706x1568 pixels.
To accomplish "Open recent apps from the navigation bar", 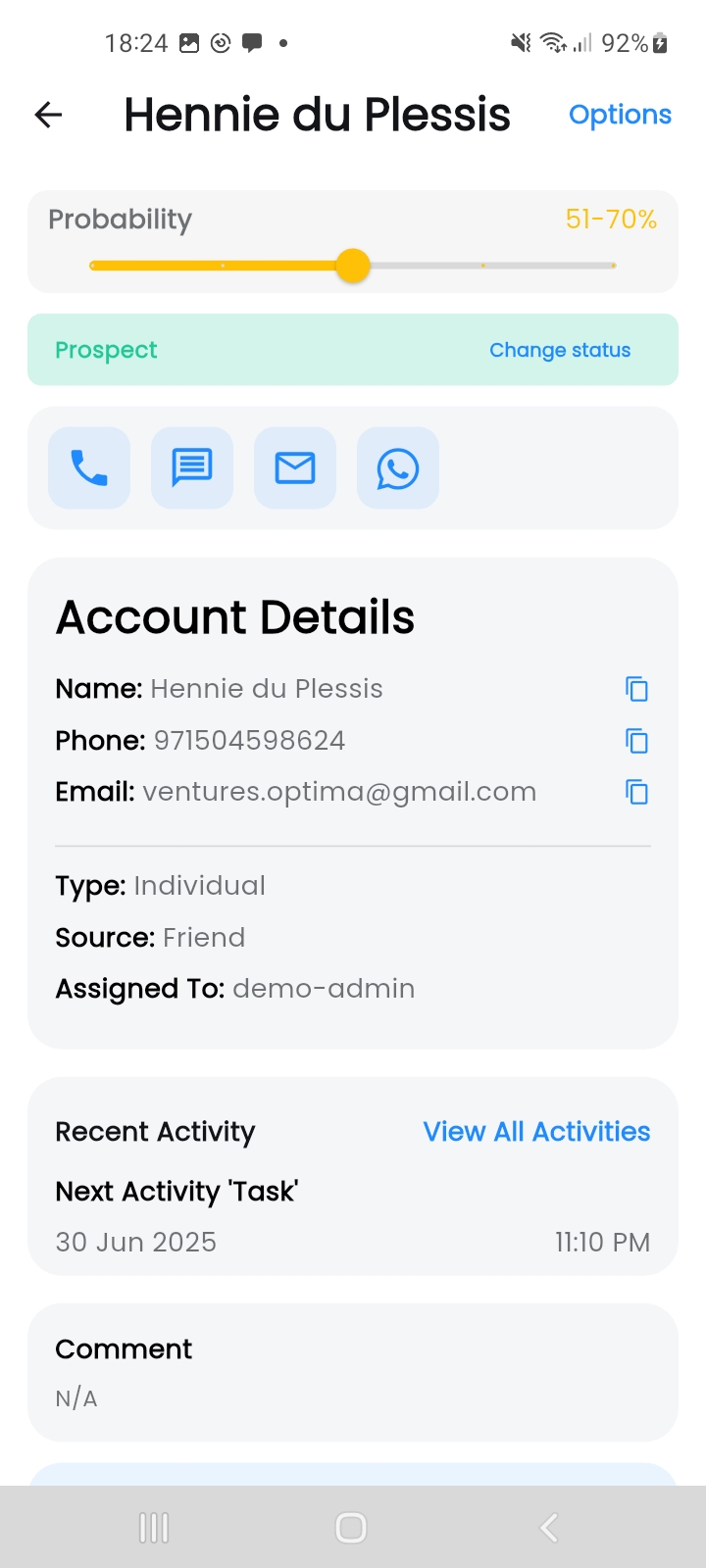I will tap(154, 1527).
